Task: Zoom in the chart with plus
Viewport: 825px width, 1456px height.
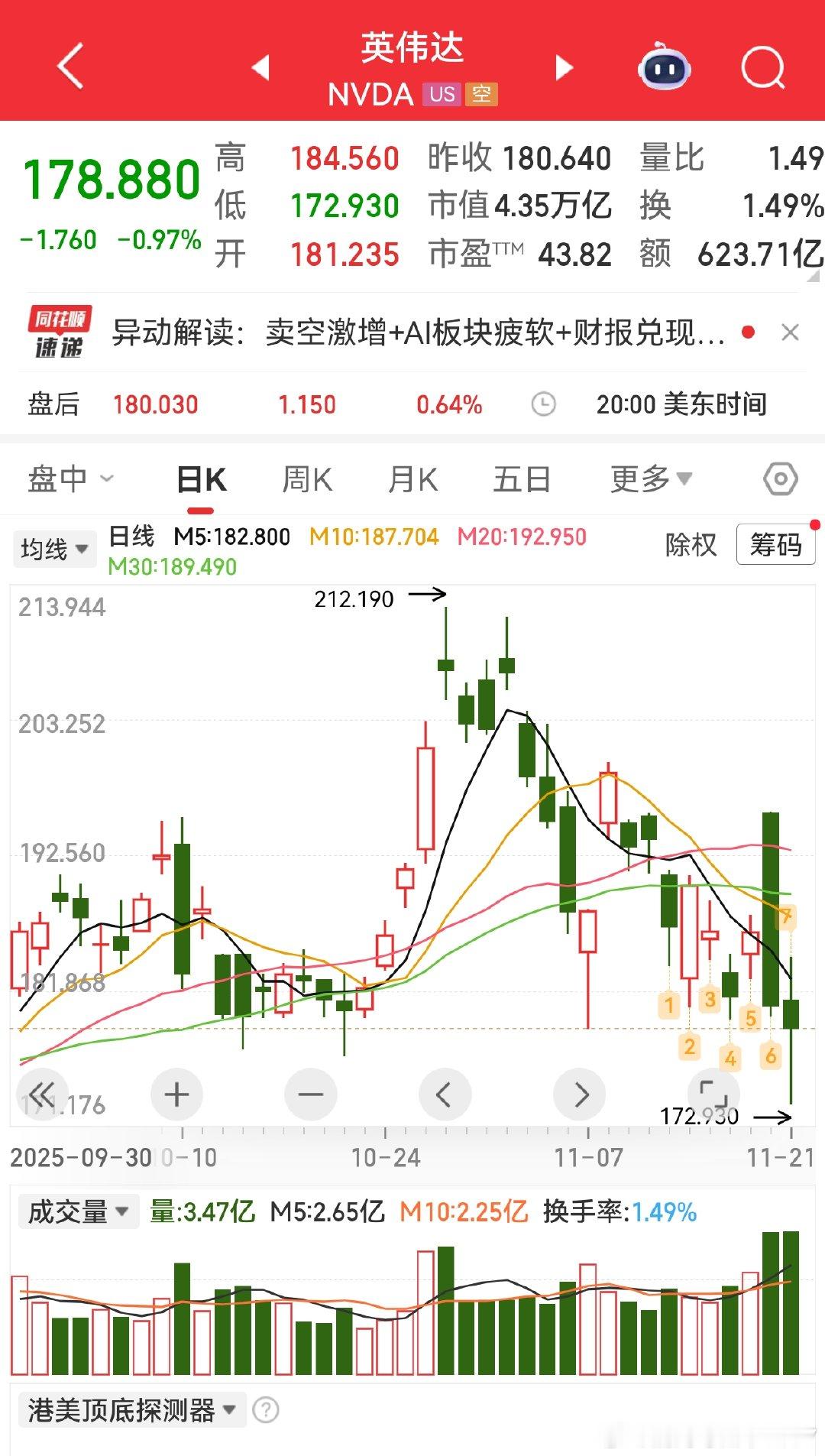Action: 176,1094
